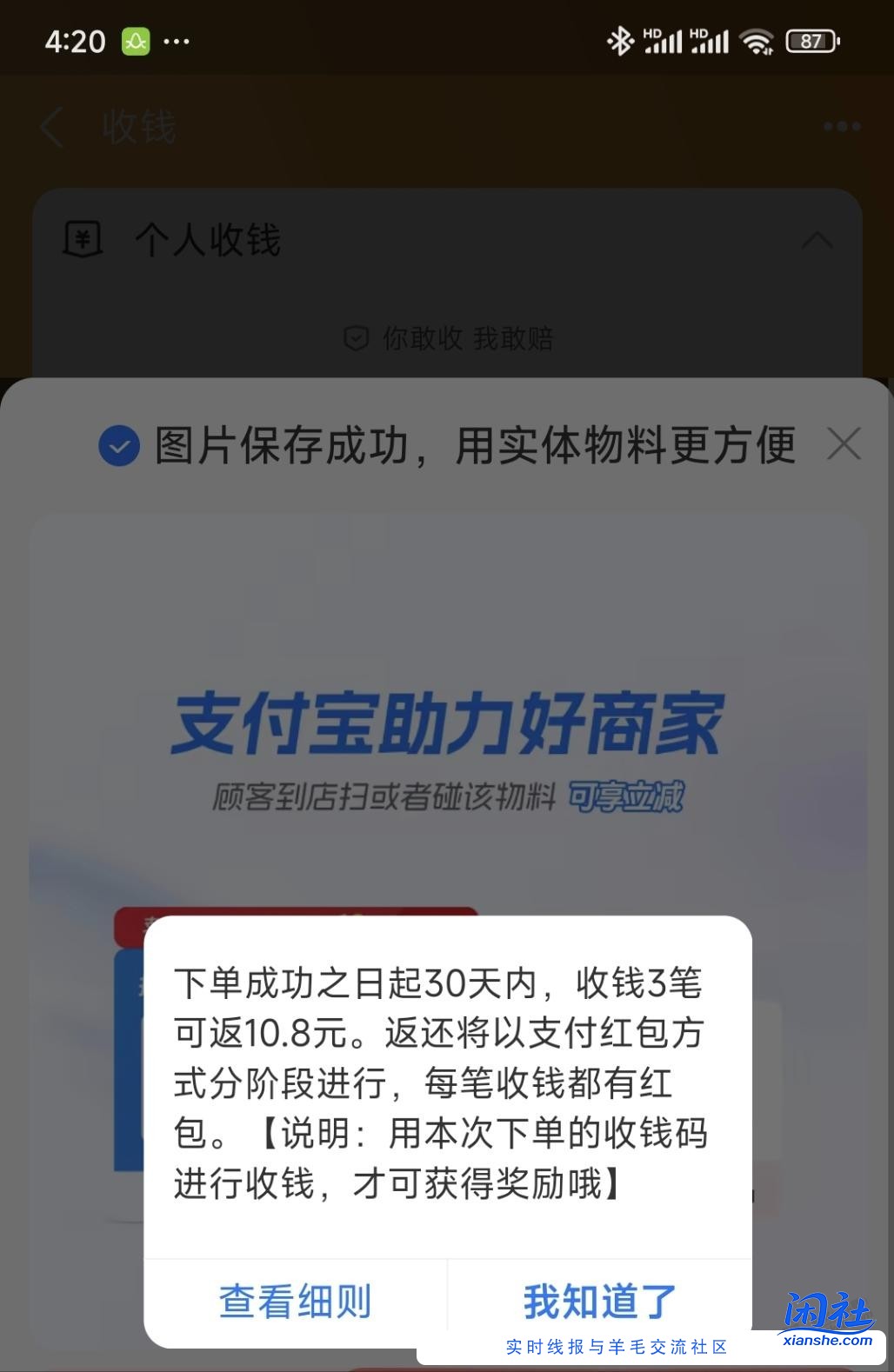Dismiss the 图片保存成功 banner with the X

coord(844,444)
